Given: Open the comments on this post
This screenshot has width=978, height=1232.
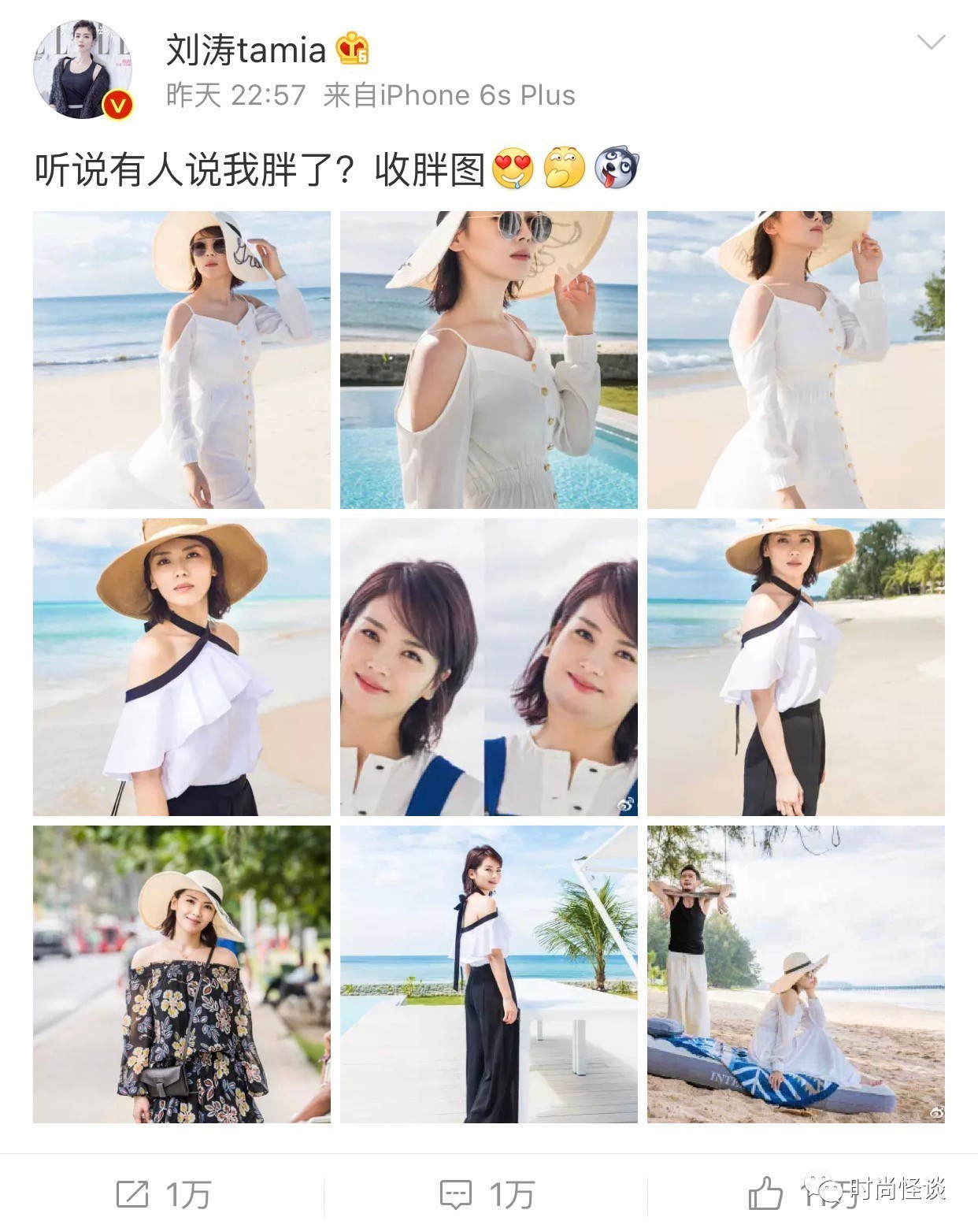Looking at the screenshot, I should tap(487, 1194).
